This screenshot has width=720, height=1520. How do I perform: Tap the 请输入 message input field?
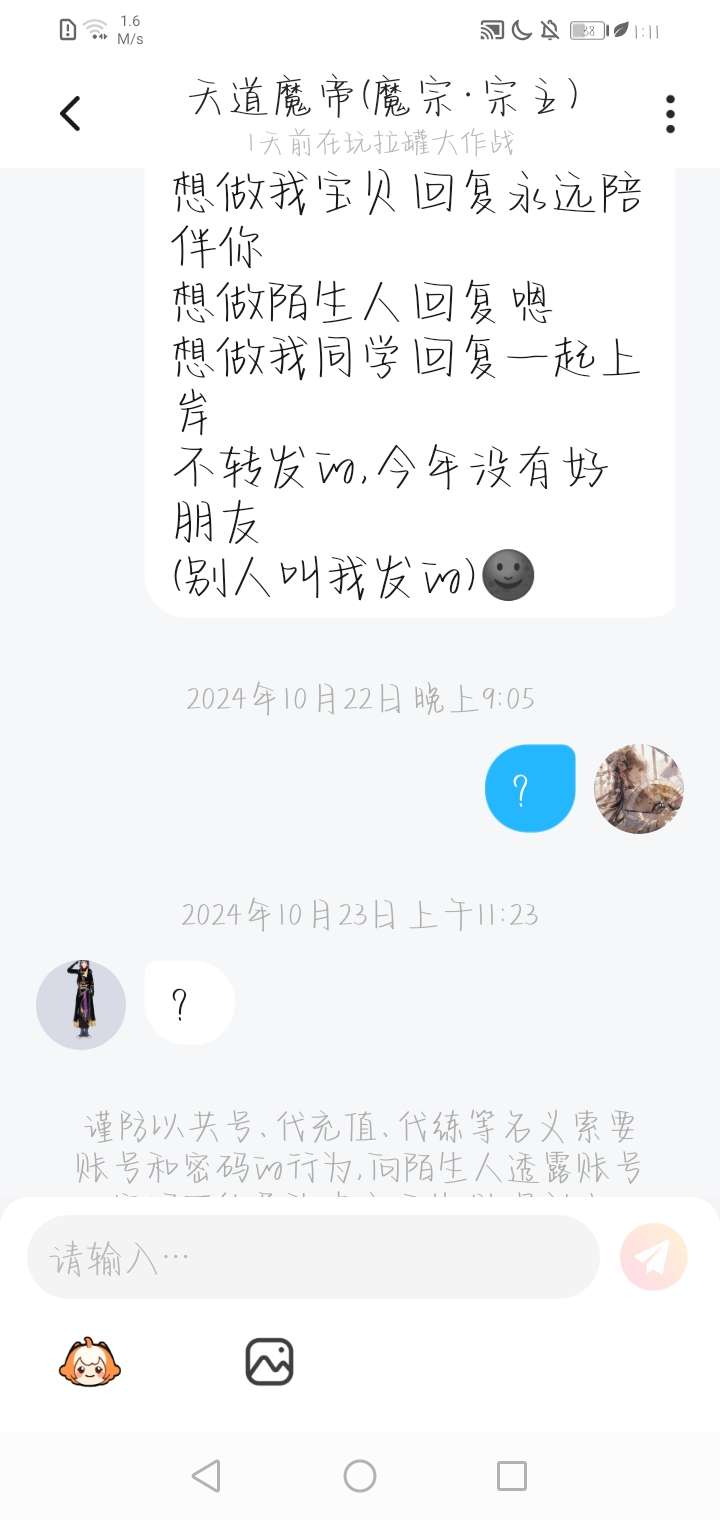pyautogui.click(x=312, y=1257)
